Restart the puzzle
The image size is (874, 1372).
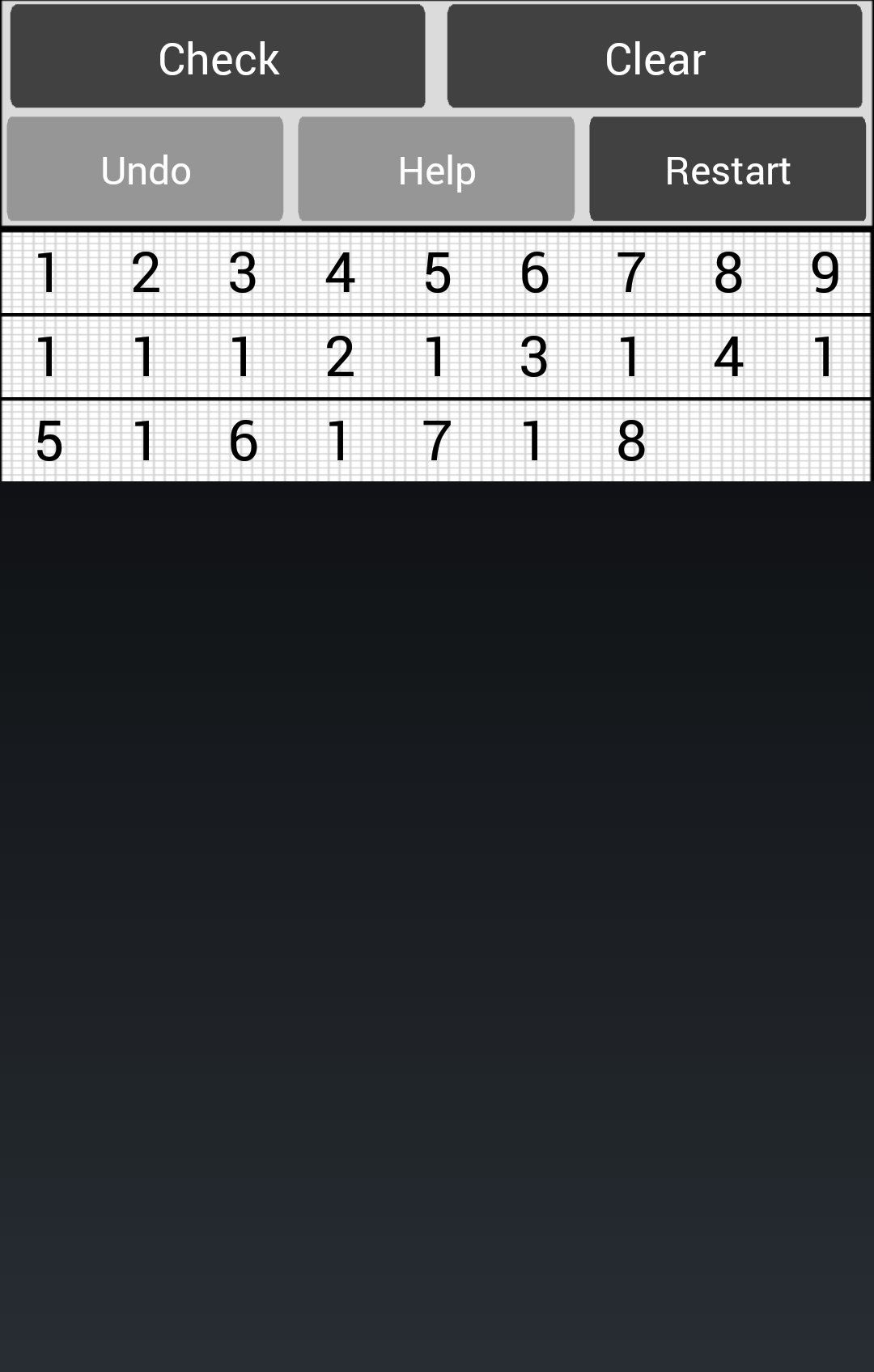tap(726, 169)
